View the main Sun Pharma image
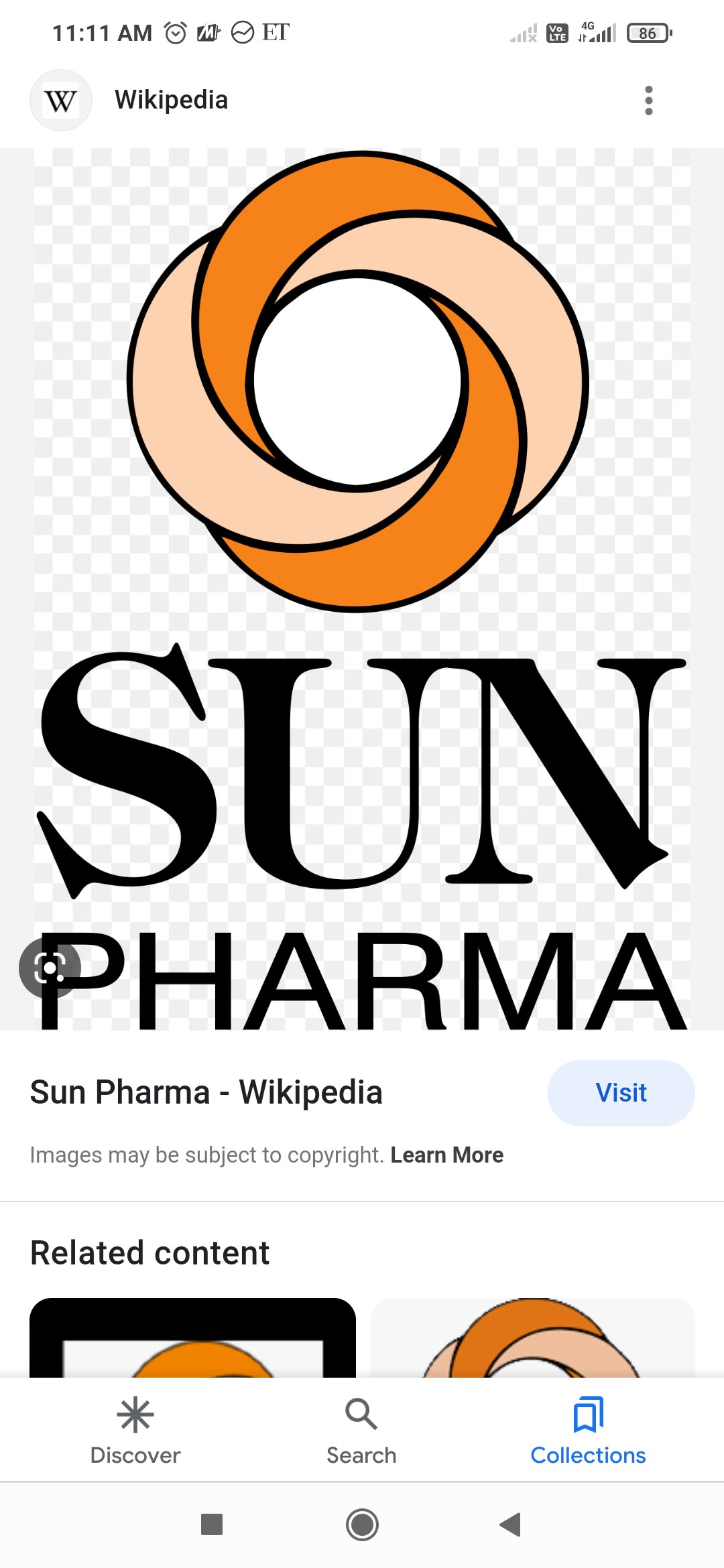 coord(362,588)
